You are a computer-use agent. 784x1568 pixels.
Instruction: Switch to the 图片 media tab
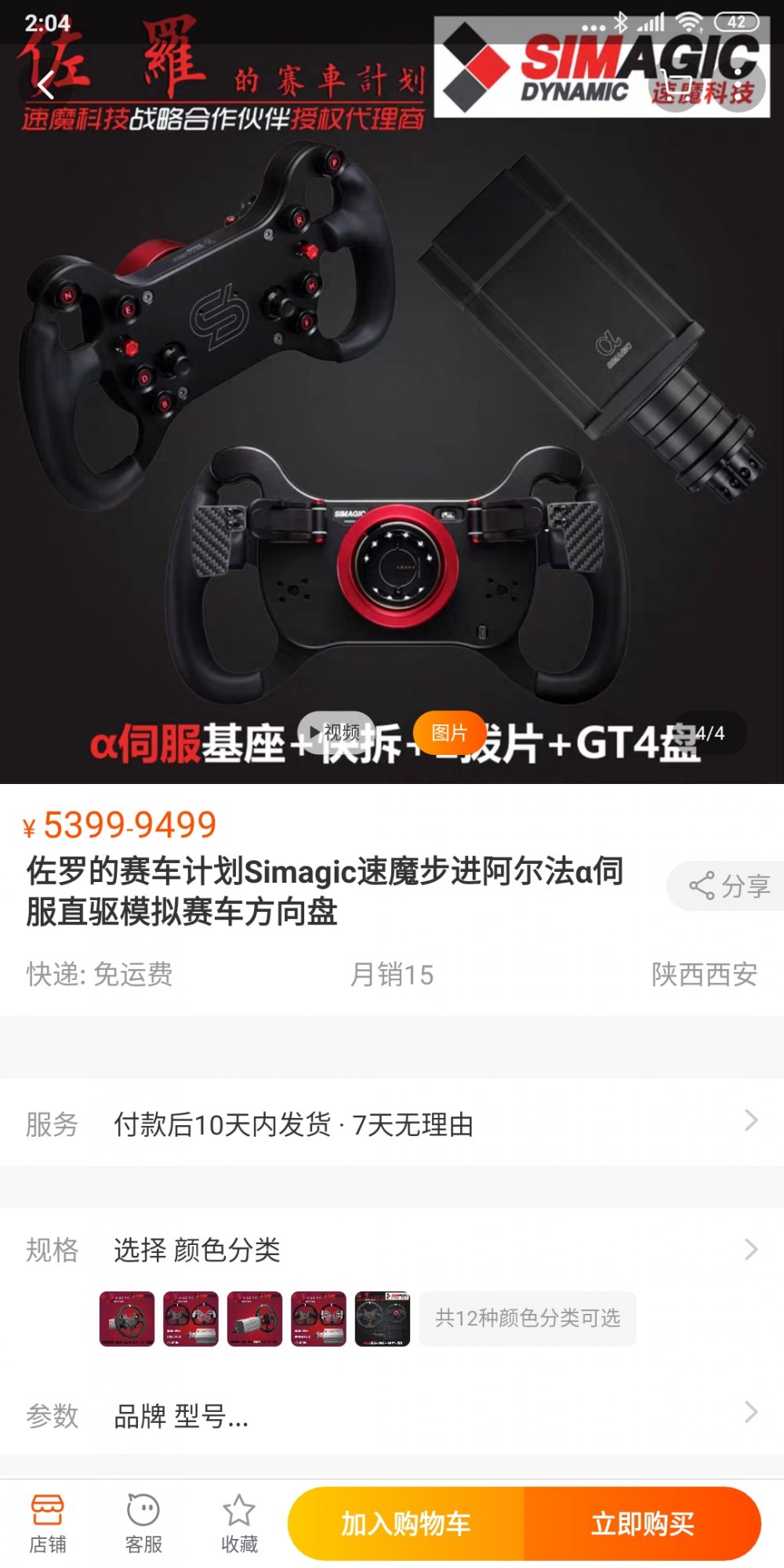(x=449, y=732)
